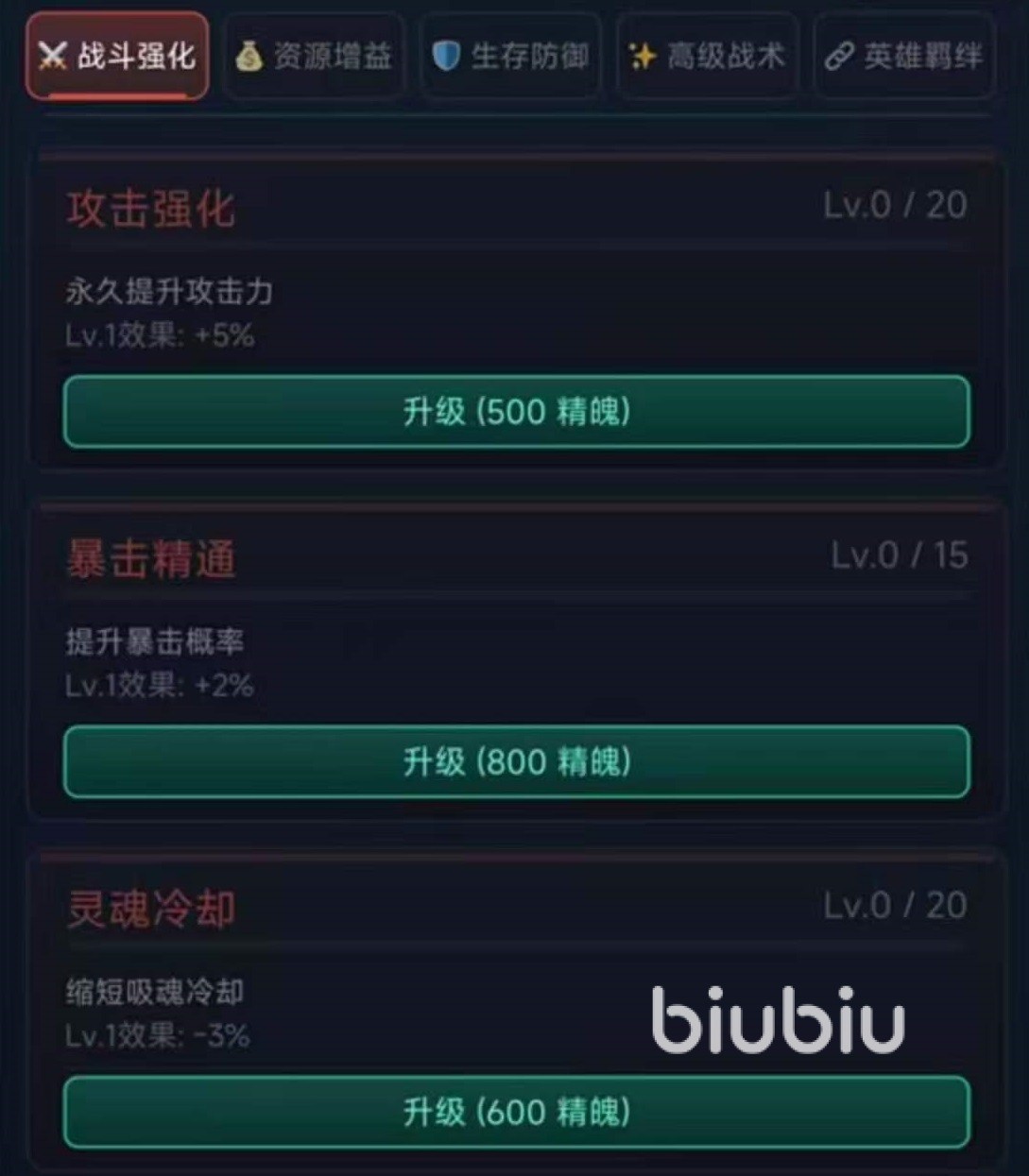Upgrade 灵魂冷却 for 600 精魄
The height and width of the screenshot is (1176, 1029).
coord(517,1112)
